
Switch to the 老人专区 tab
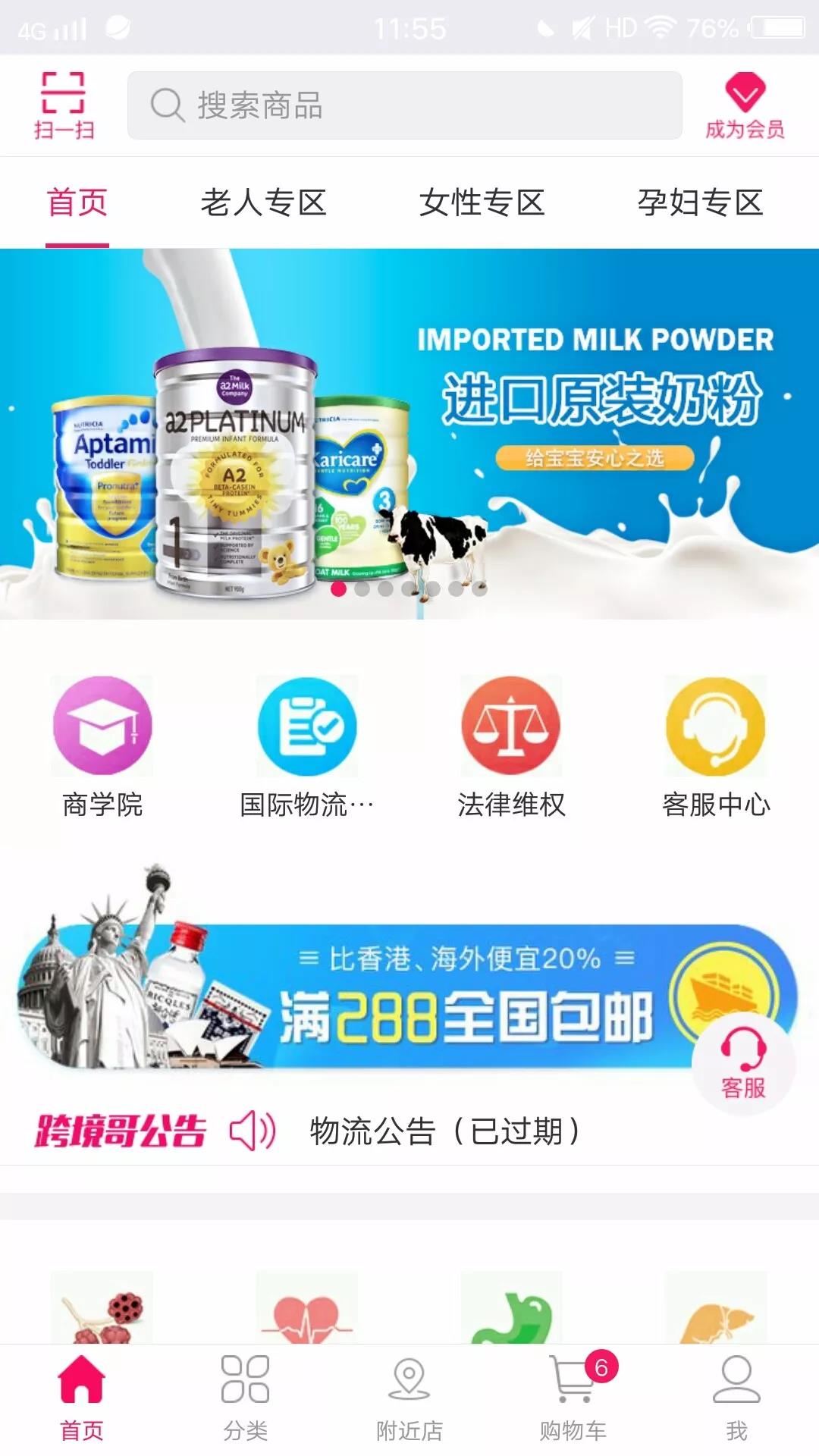pyautogui.click(x=263, y=202)
